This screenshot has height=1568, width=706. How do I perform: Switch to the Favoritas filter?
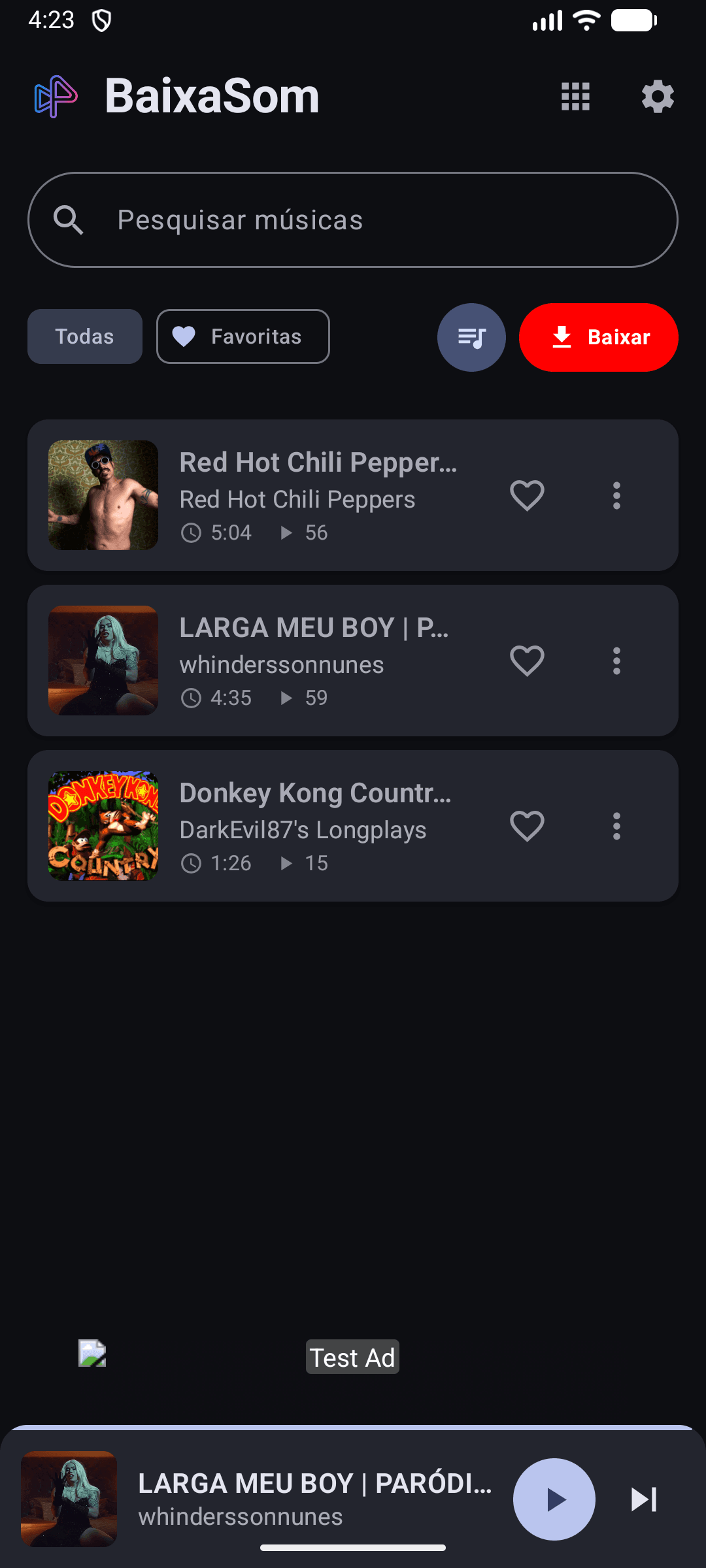(x=243, y=336)
